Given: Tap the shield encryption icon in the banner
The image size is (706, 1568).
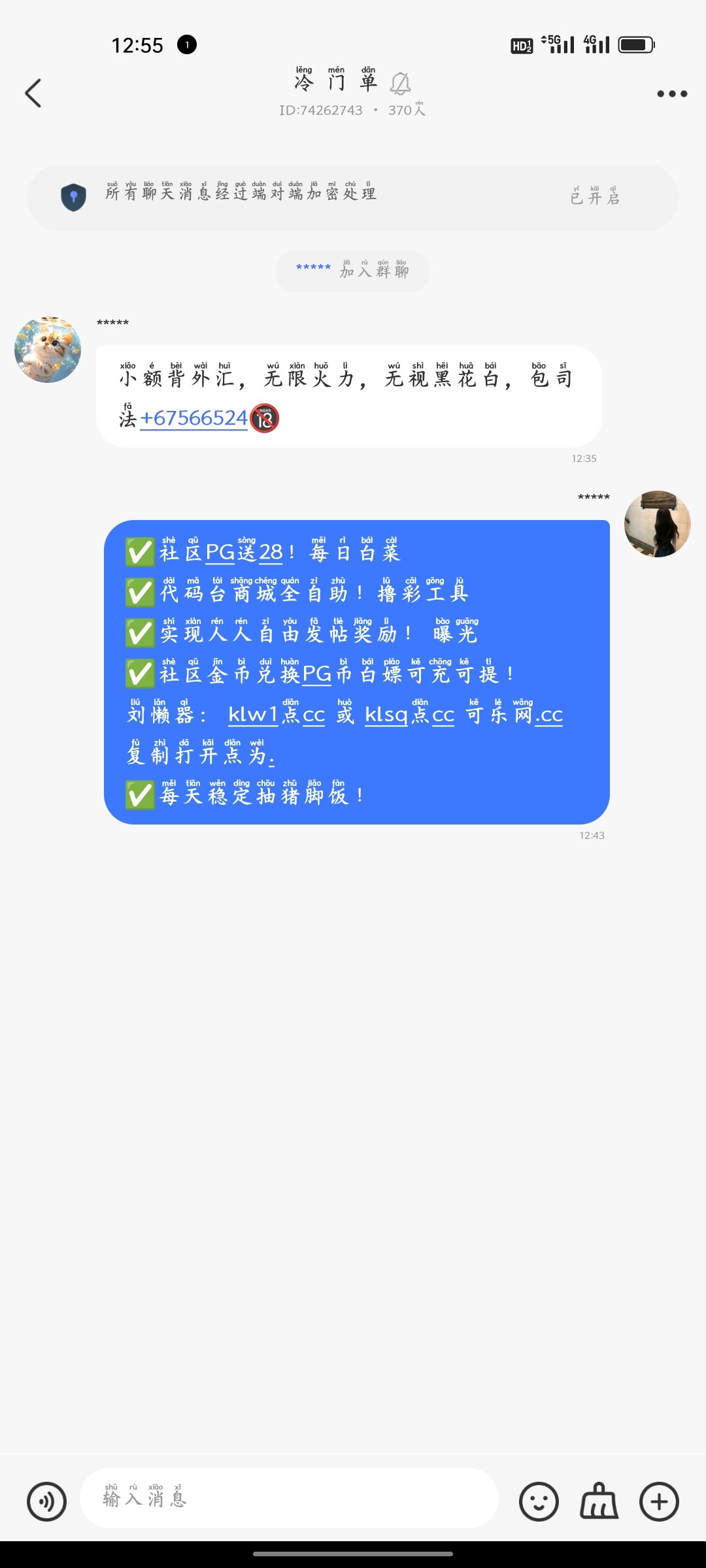Looking at the screenshot, I should 74,197.
